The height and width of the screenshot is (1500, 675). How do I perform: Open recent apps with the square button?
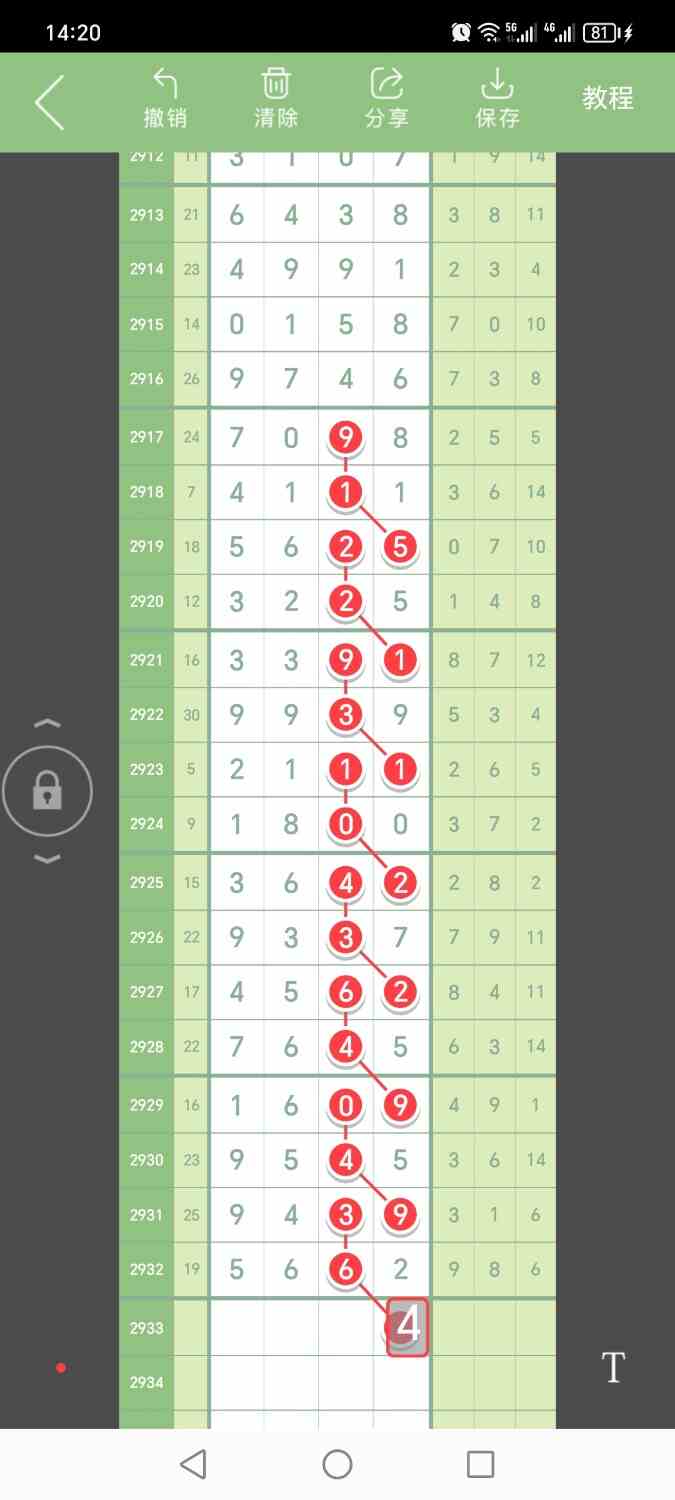click(x=481, y=1464)
